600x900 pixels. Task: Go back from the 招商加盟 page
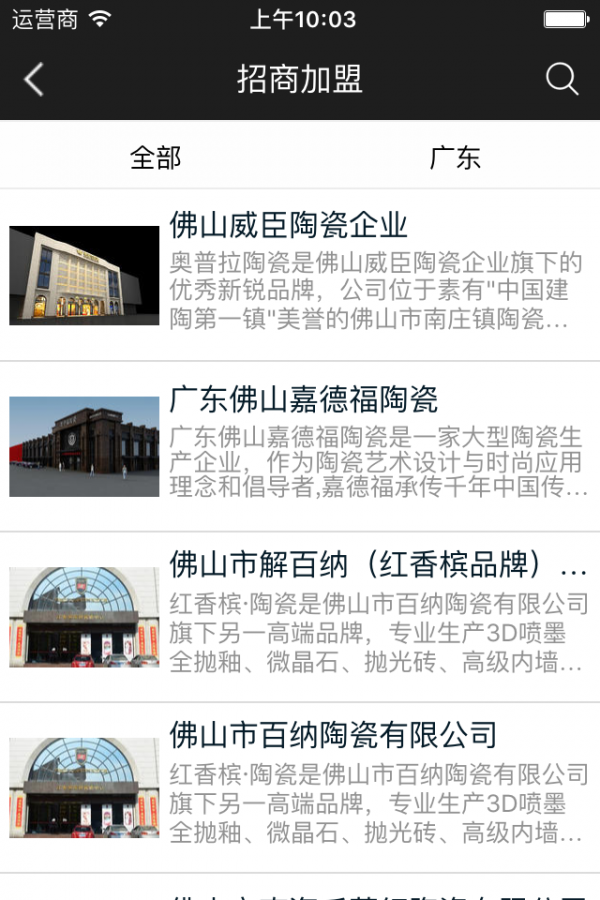(35, 80)
